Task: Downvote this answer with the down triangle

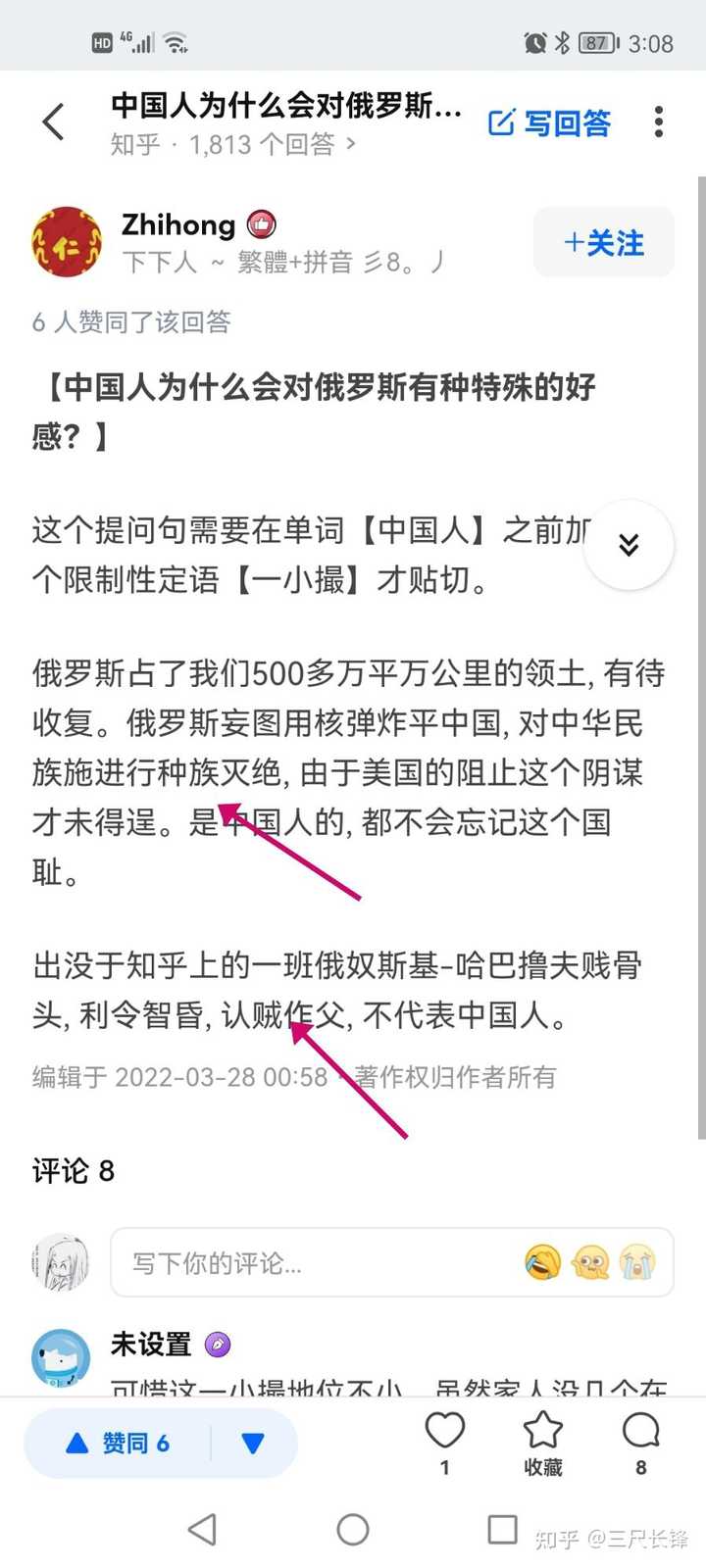Action: click(253, 1443)
